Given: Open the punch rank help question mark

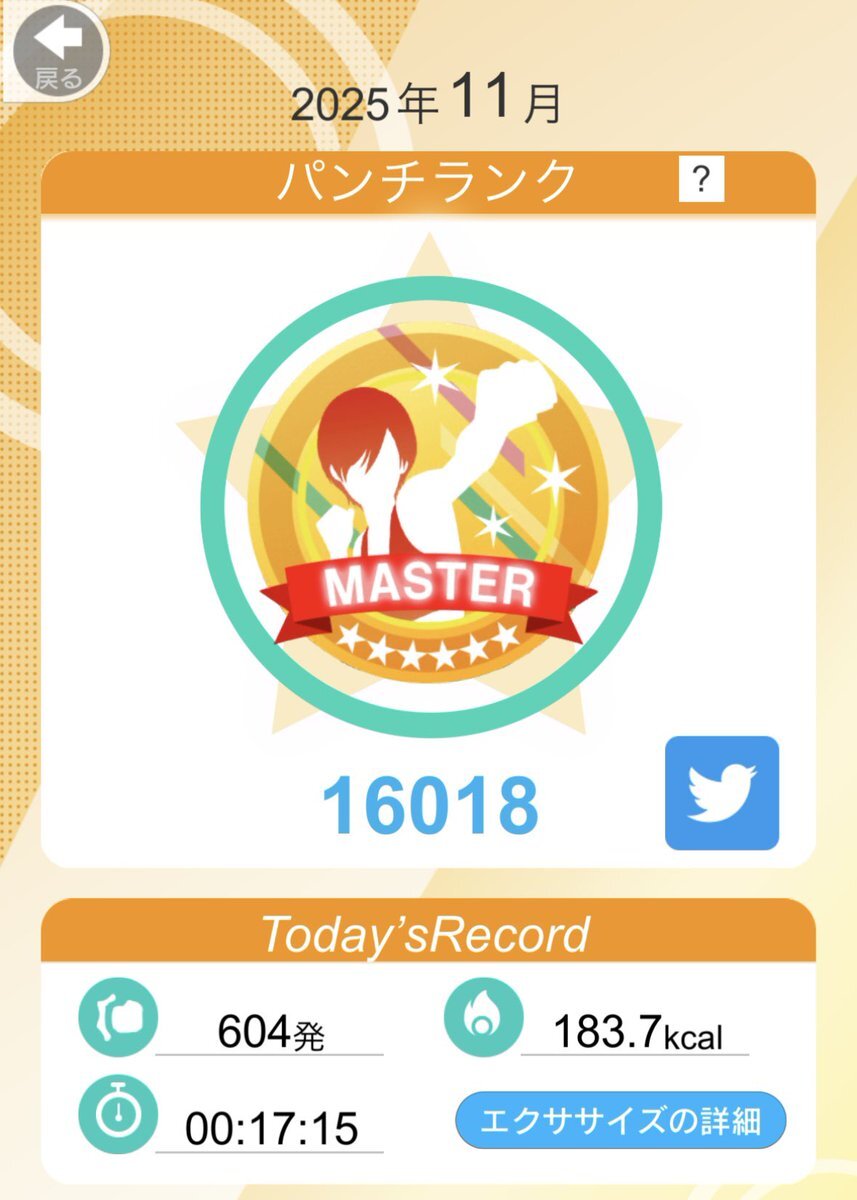Looking at the screenshot, I should click(x=701, y=181).
